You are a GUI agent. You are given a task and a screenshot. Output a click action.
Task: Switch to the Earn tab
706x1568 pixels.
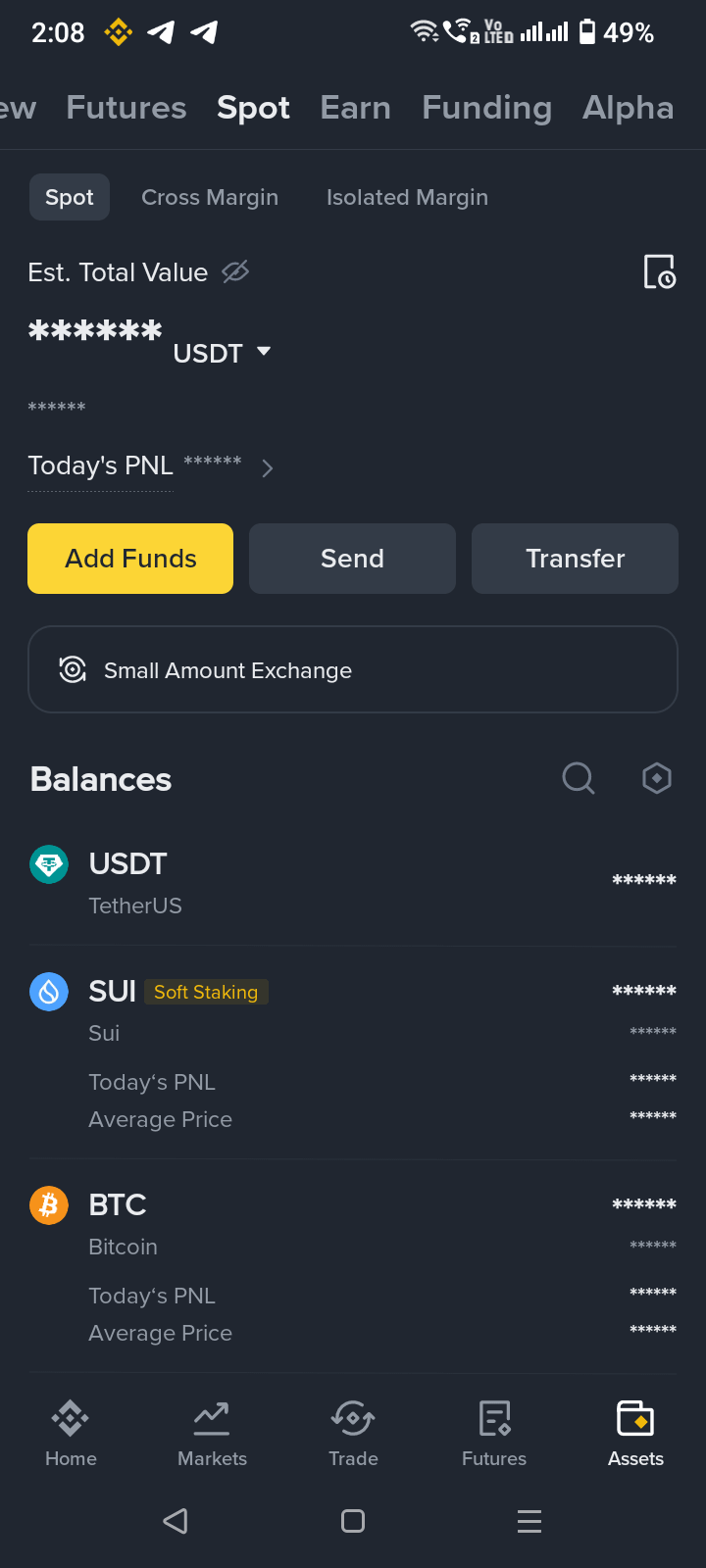(355, 108)
